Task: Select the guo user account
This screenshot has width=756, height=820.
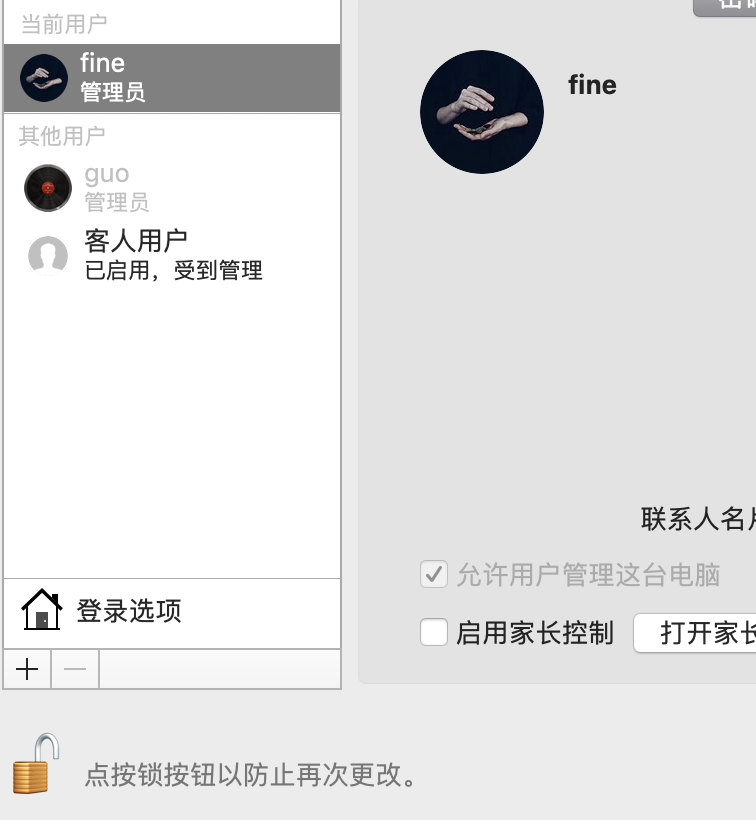Action: (x=170, y=188)
